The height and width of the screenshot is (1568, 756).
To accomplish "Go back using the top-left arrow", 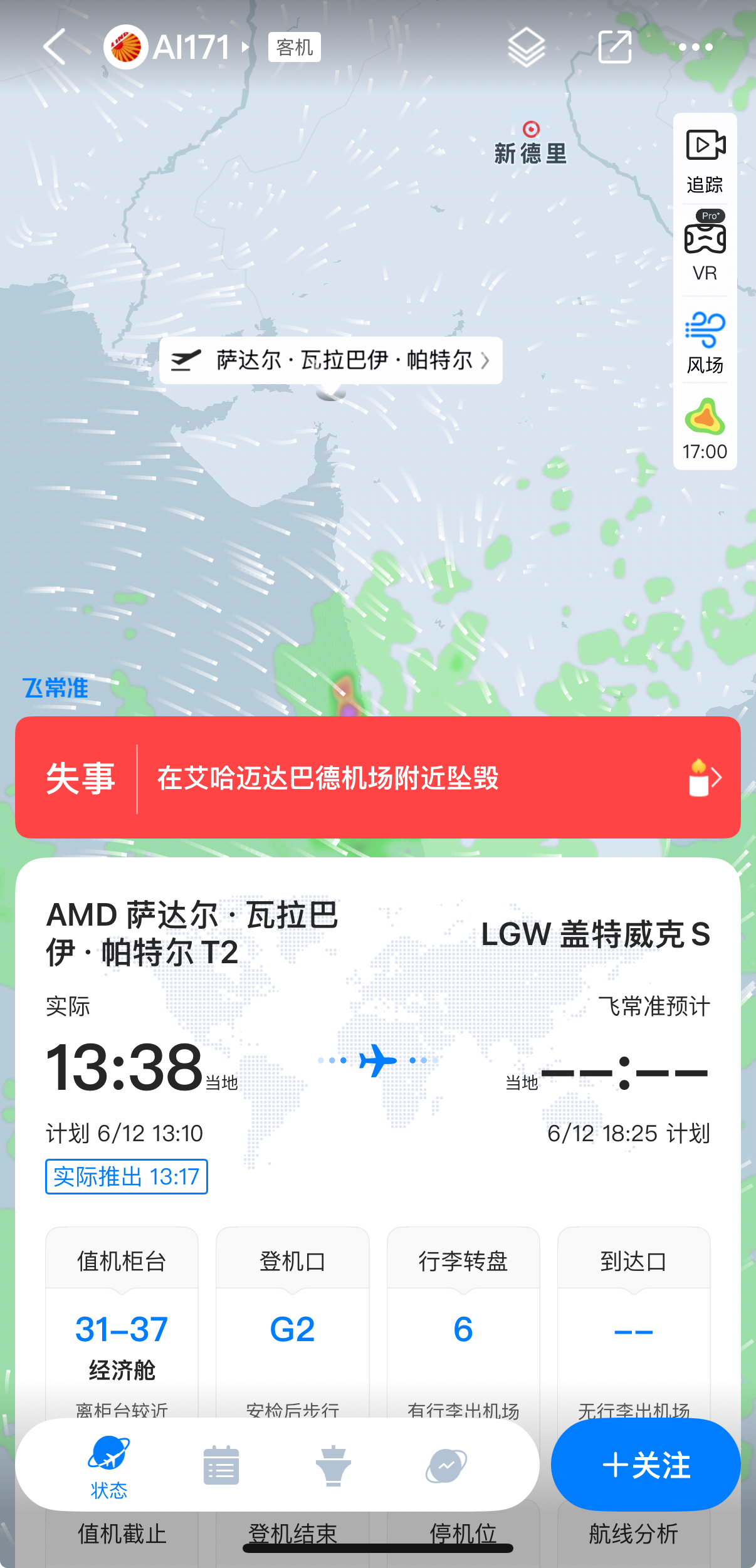I will pos(55,47).
